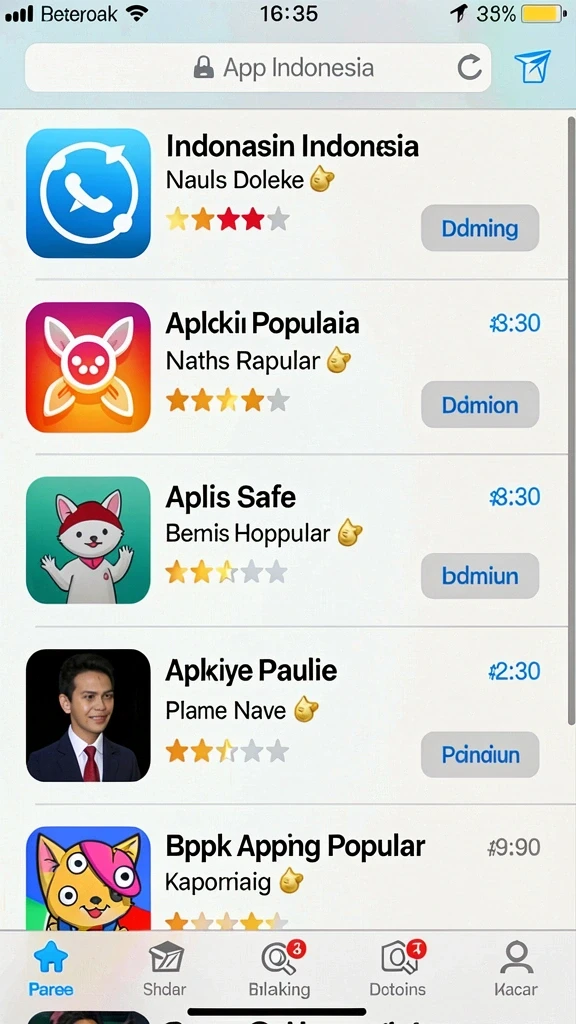576x1024 pixels.
Task: Switch to the Paree tab
Action: (51, 969)
